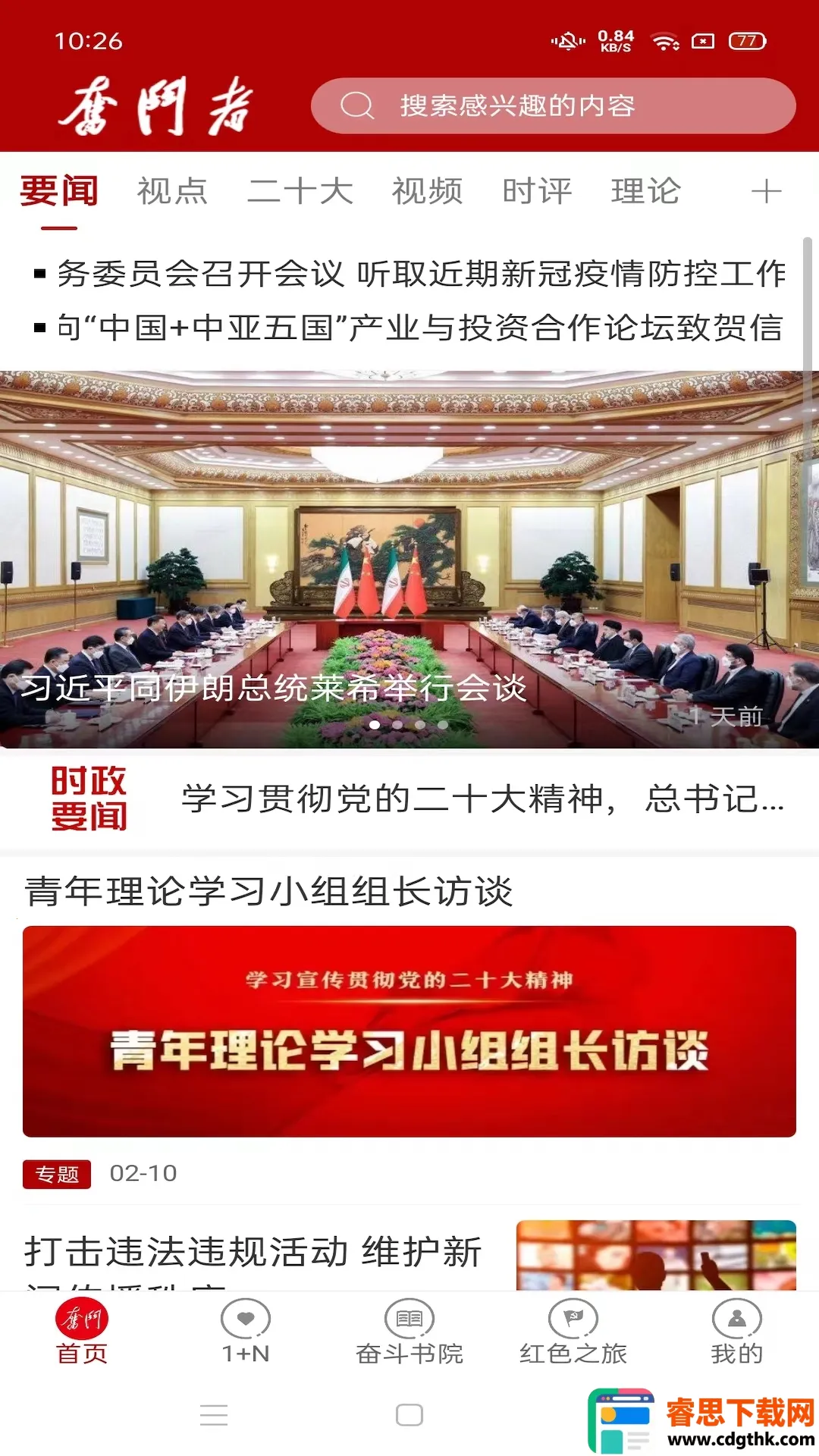Tap the plus icon to add channels
819x1456 pixels.
[x=766, y=191]
